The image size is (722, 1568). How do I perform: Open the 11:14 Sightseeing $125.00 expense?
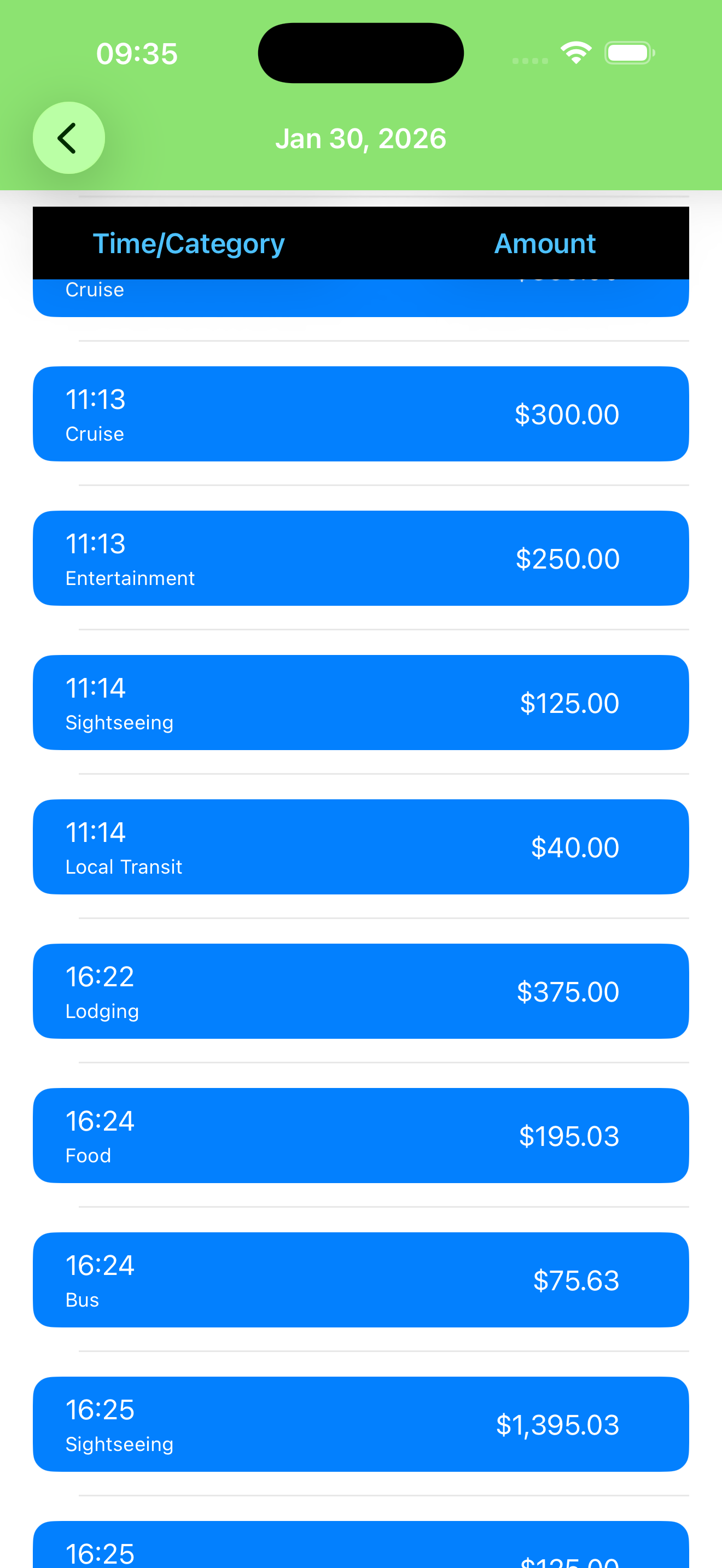point(360,703)
